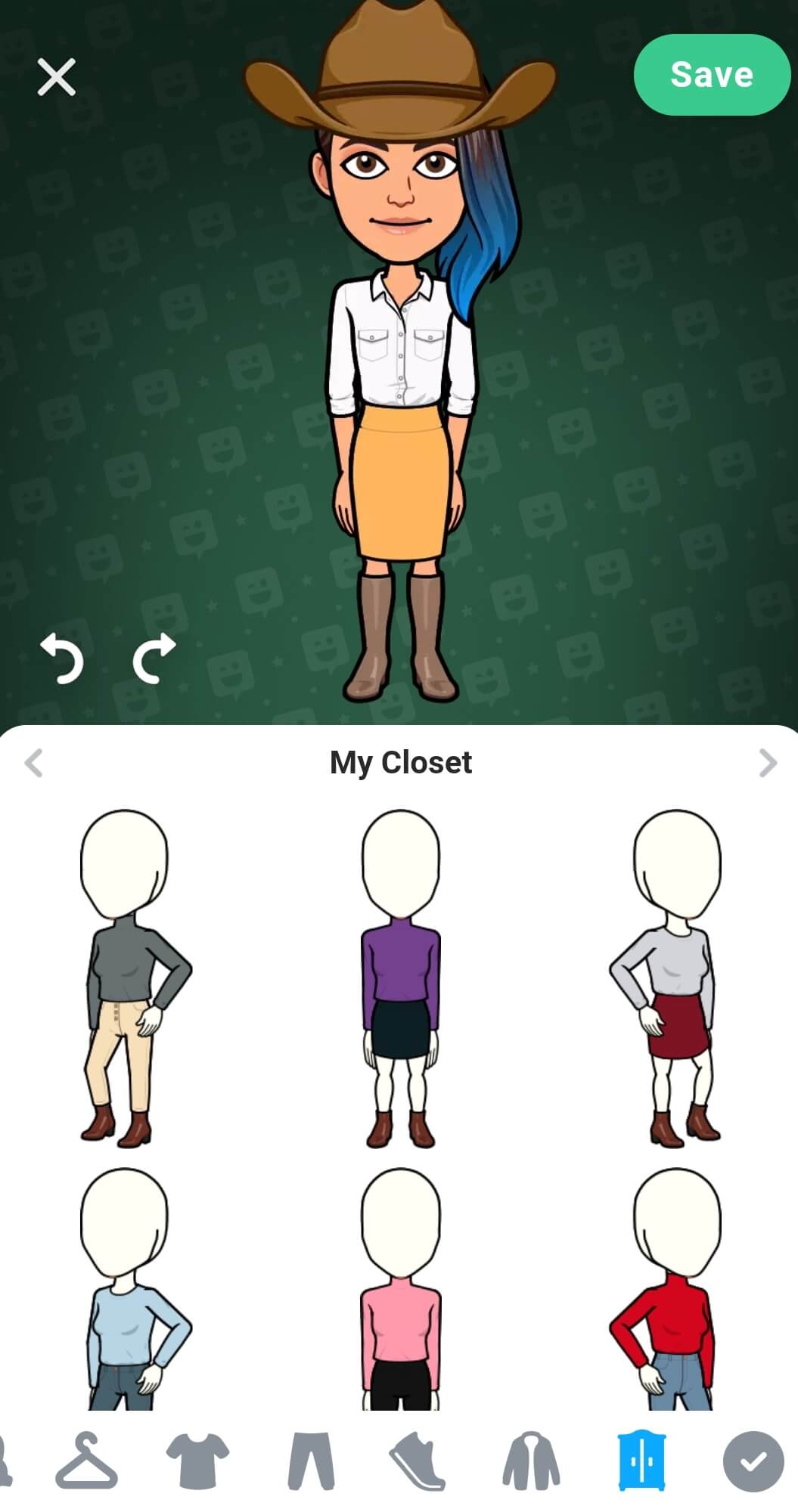Image resolution: width=798 pixels, height=1512 pixels.
Task: Choose the pink top with black bottoms outfit
Action: pos(401,1289)
